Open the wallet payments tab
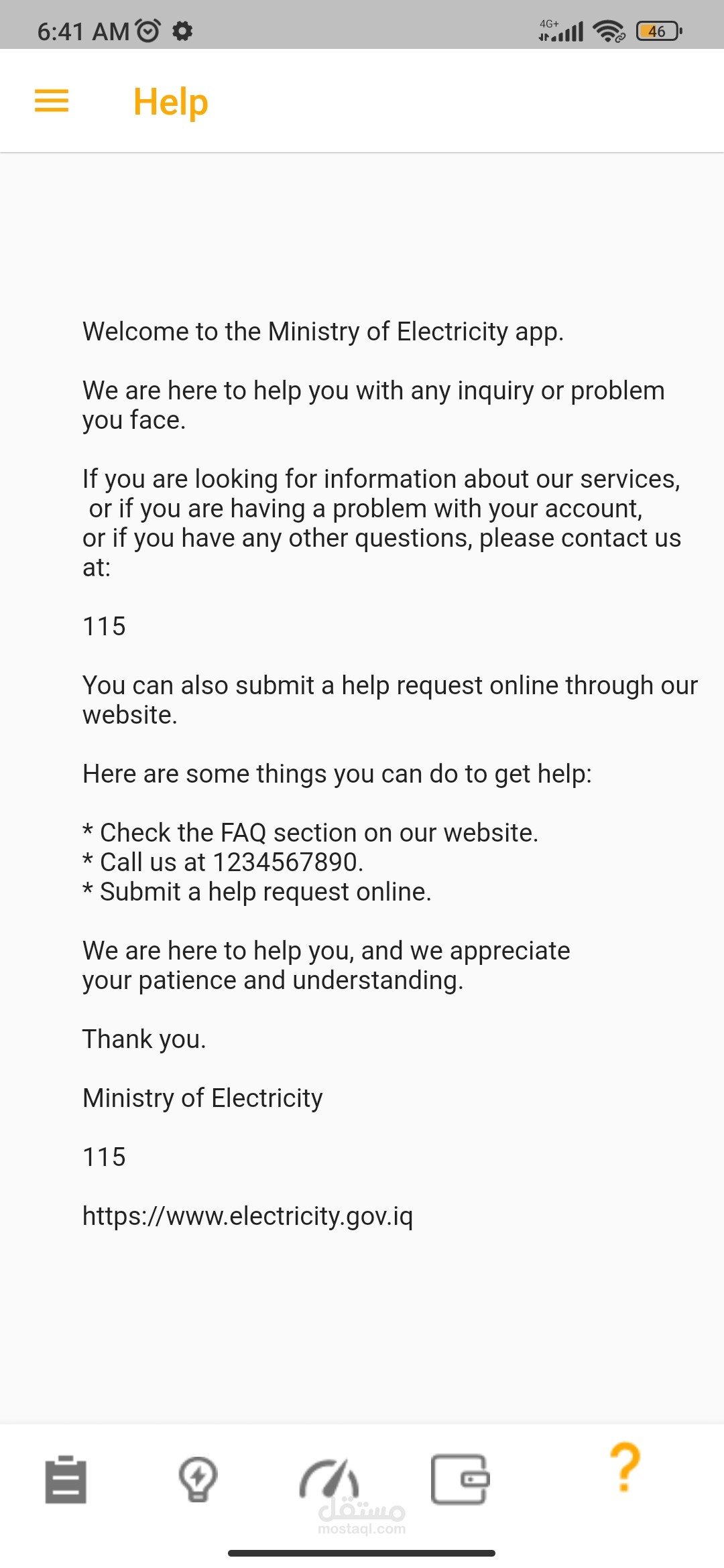The image size is (724, 1568). click(x=460, y=1480)
